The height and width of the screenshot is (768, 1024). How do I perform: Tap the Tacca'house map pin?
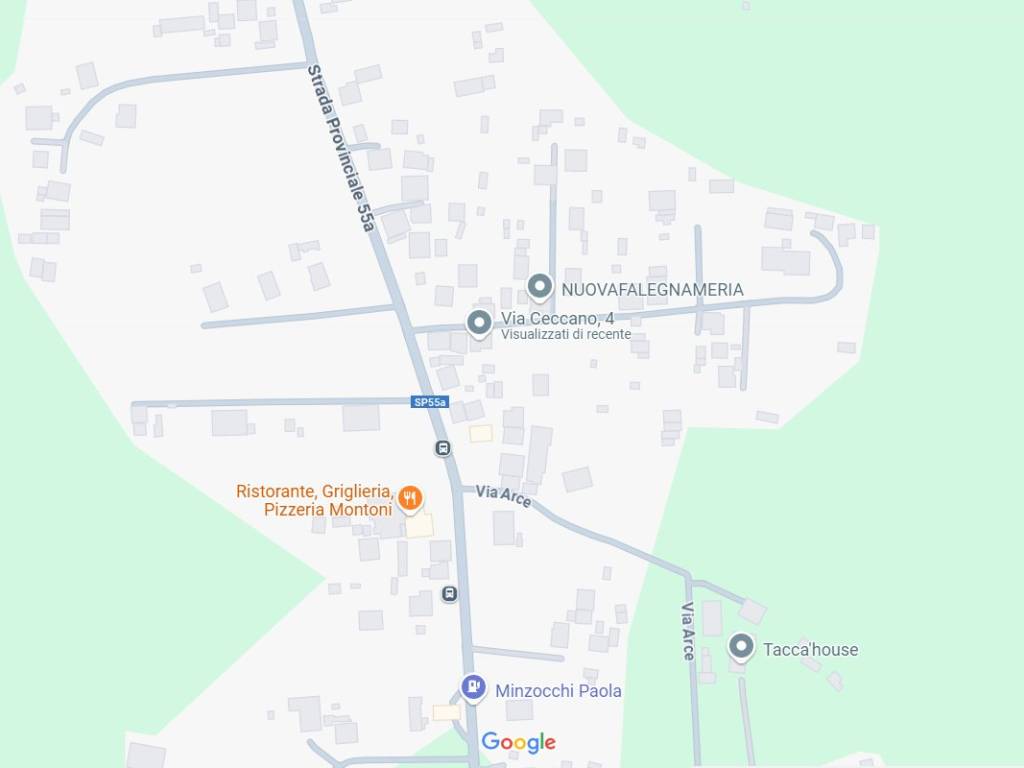741,647
